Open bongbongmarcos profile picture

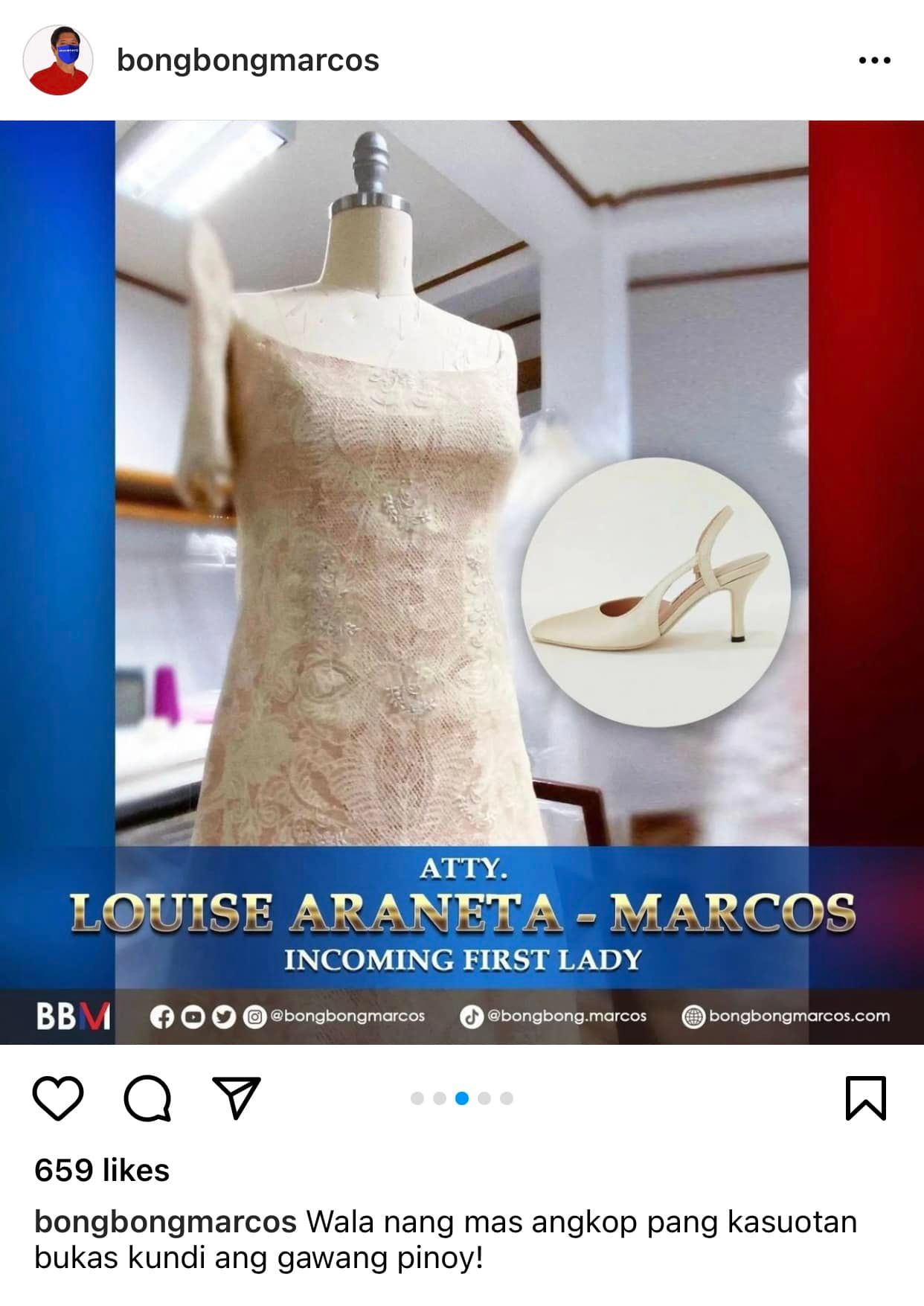click(x=58, y=60)
